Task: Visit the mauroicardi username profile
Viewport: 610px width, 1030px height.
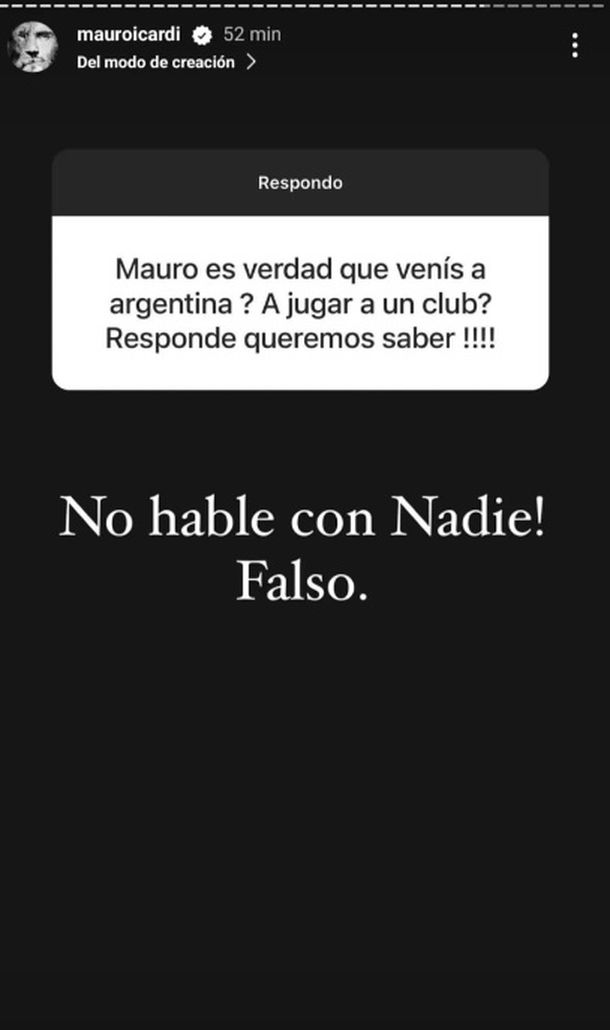Action: click(x=129, y=34)
